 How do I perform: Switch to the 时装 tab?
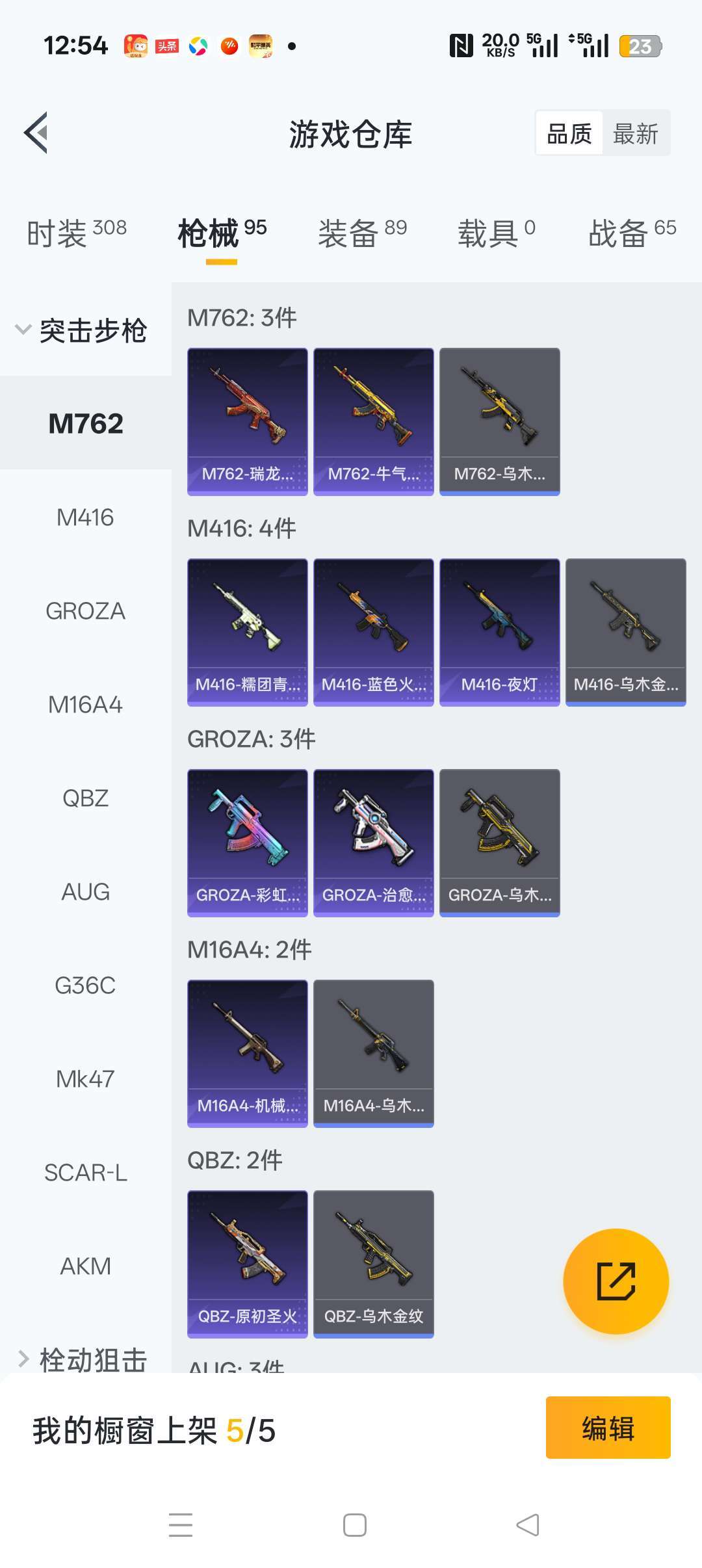(x=76, y=233)
